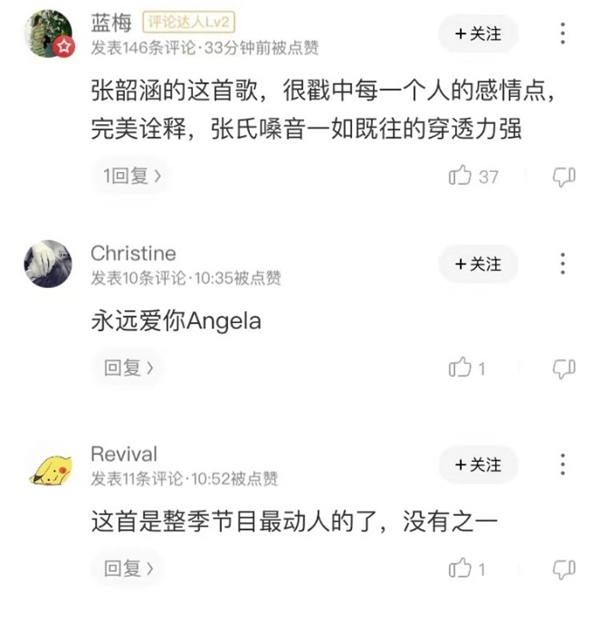View the 1回复 under 蓝梅's comment

pos(131,176)
